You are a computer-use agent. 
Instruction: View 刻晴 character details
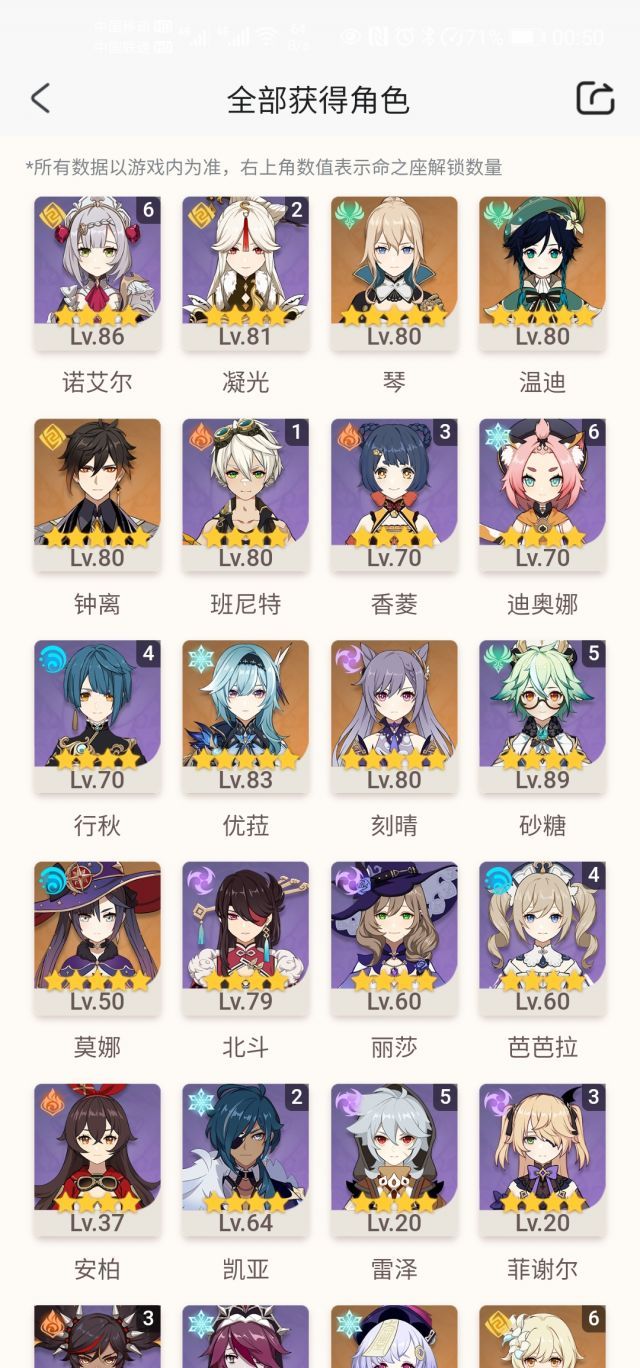point(394,716)
